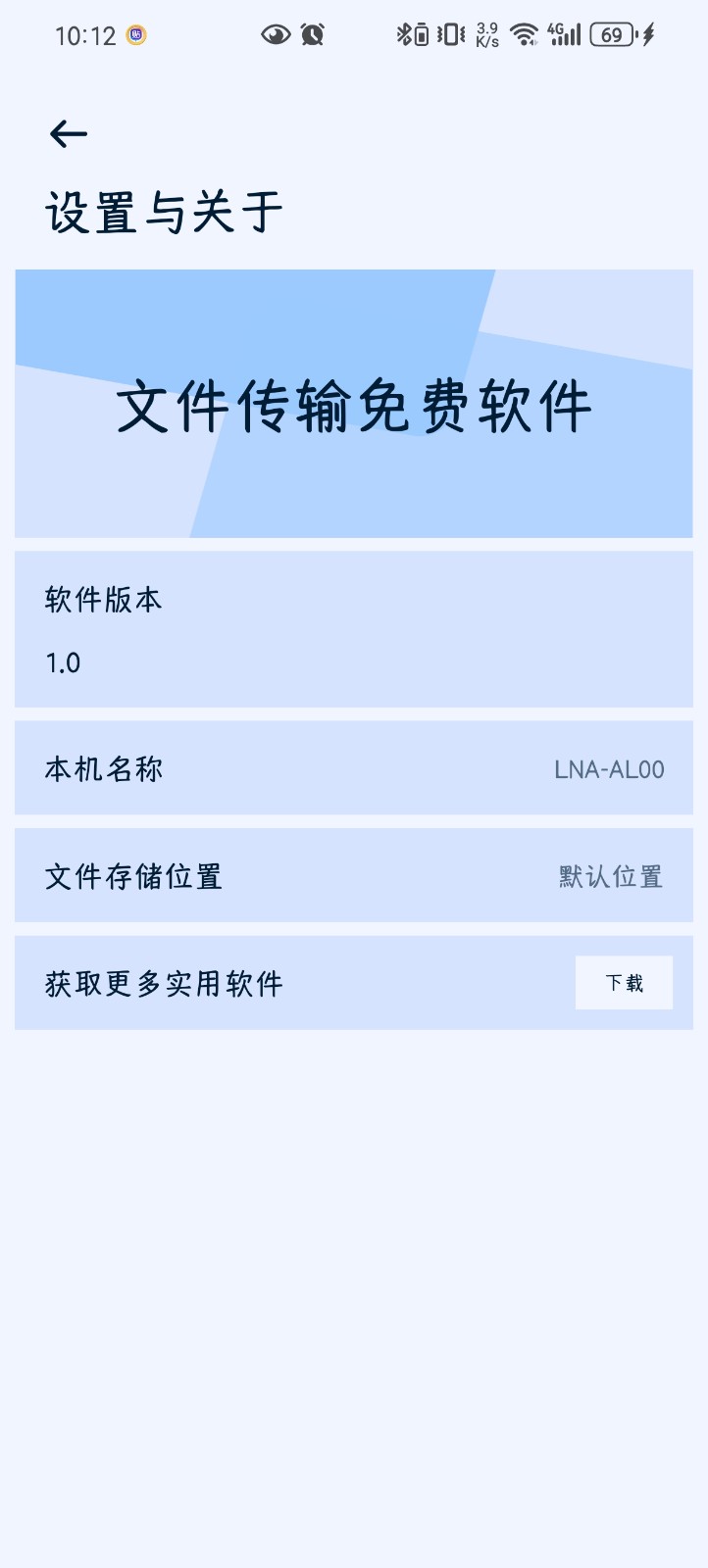Tap the 下载 download button

point(624,983)
